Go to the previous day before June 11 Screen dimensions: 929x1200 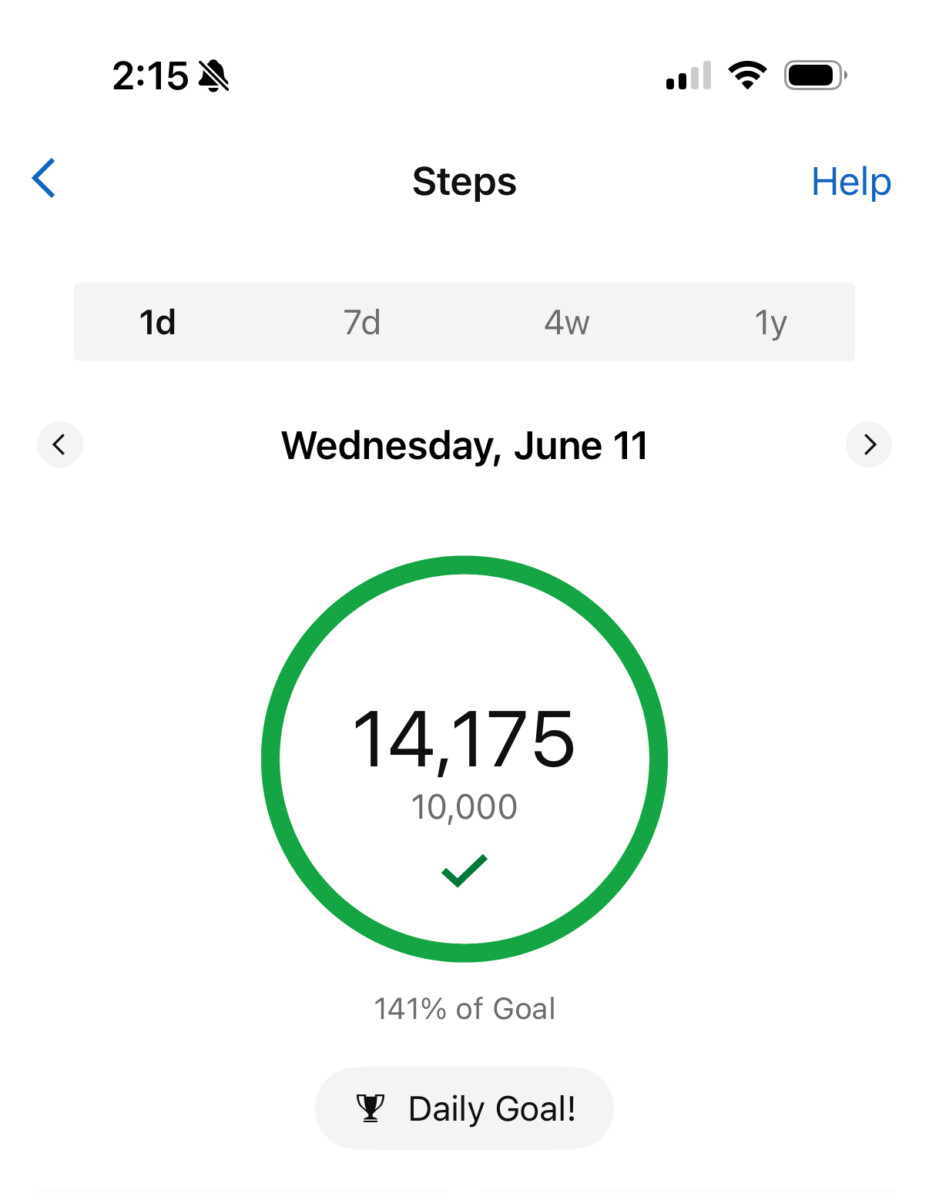click(60, 445)
